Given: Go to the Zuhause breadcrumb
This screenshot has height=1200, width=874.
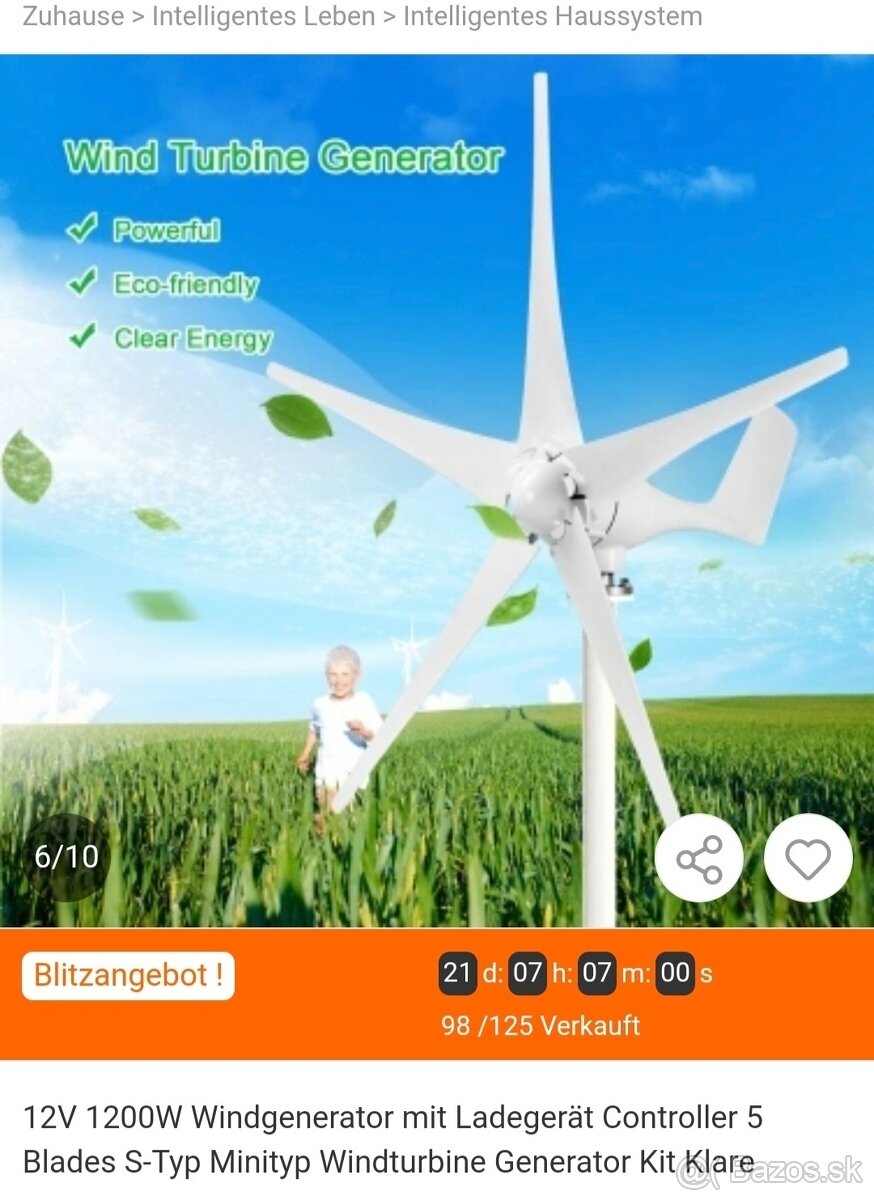Looking at the screenshot, I should coord(72,17).
